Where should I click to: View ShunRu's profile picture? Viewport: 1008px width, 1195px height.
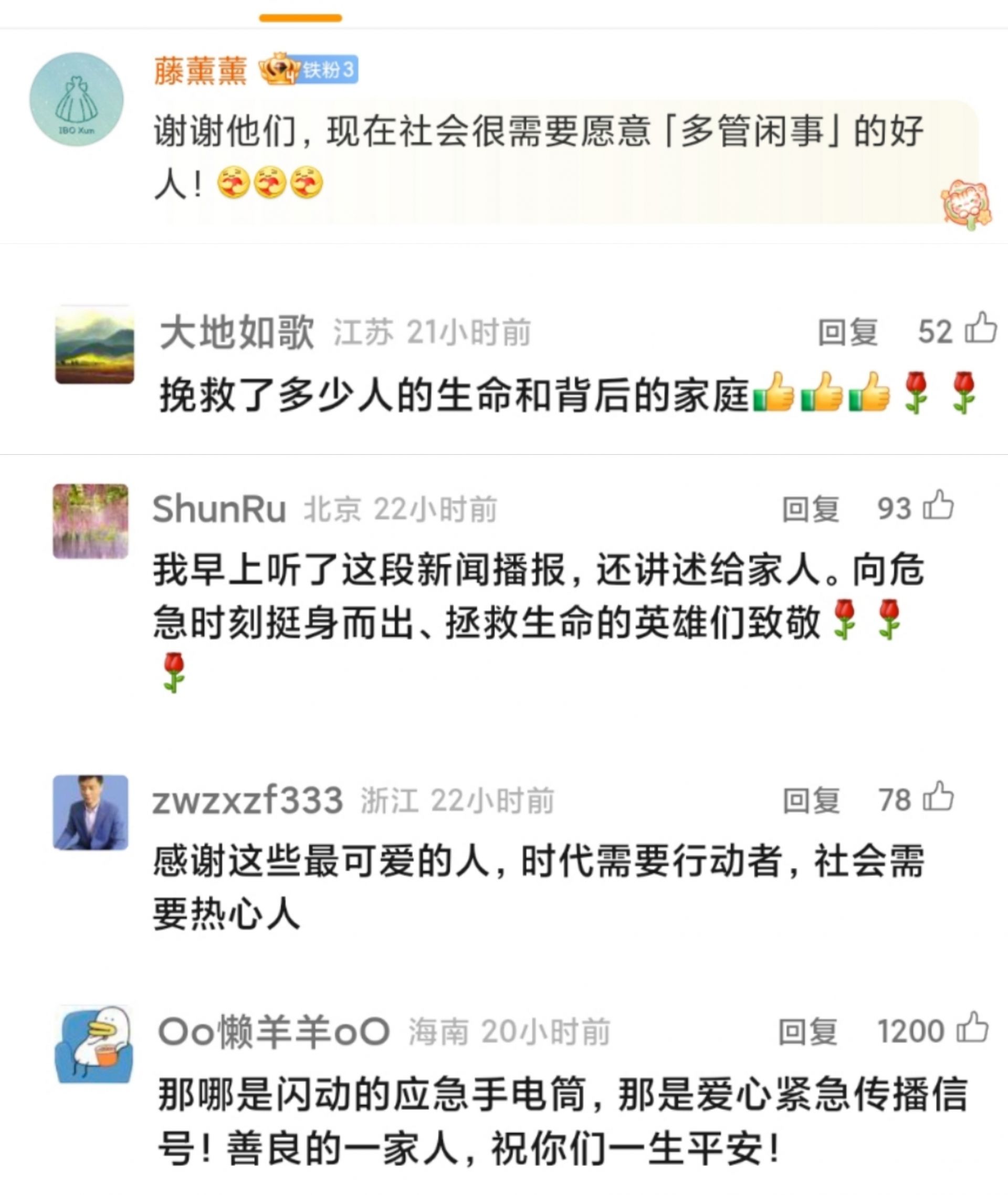(x=90, y=521)
